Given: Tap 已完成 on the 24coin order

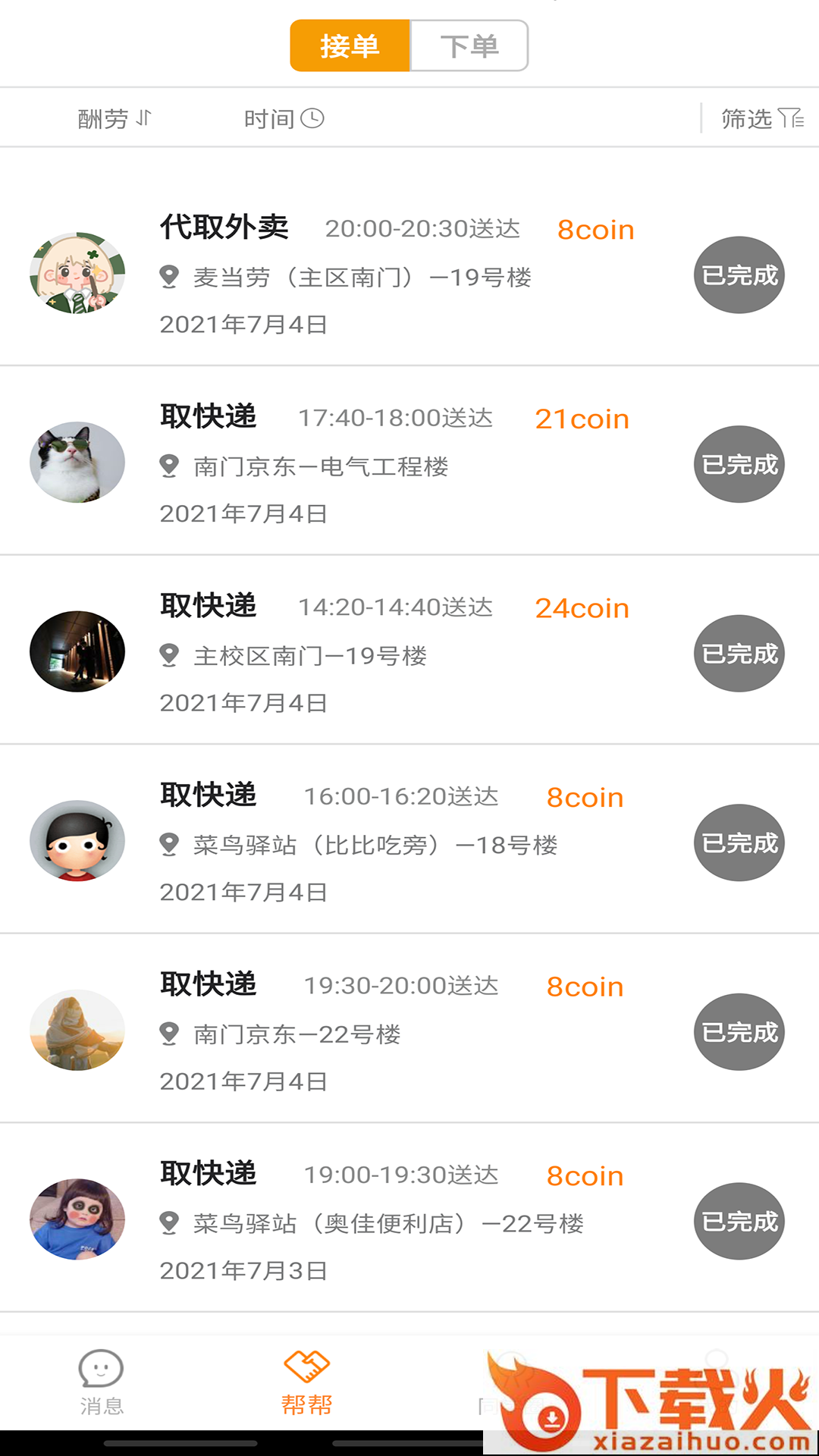Looking at the screenshot, I should pyautogui.click(x=739, y=654).
